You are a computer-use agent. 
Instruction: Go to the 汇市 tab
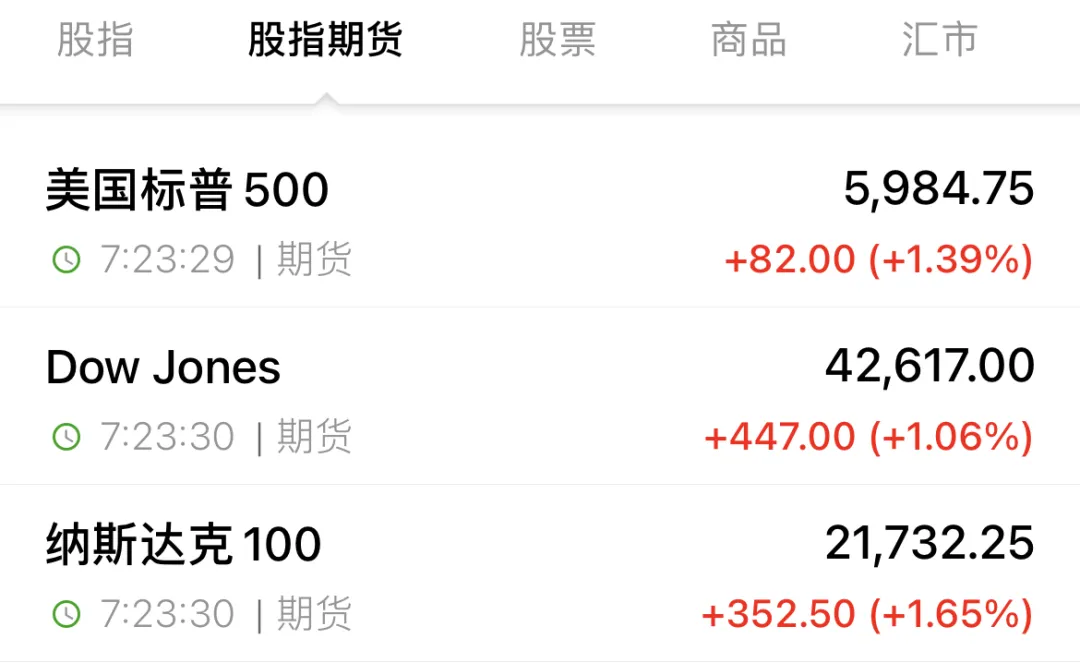click(x=938, y=41)
